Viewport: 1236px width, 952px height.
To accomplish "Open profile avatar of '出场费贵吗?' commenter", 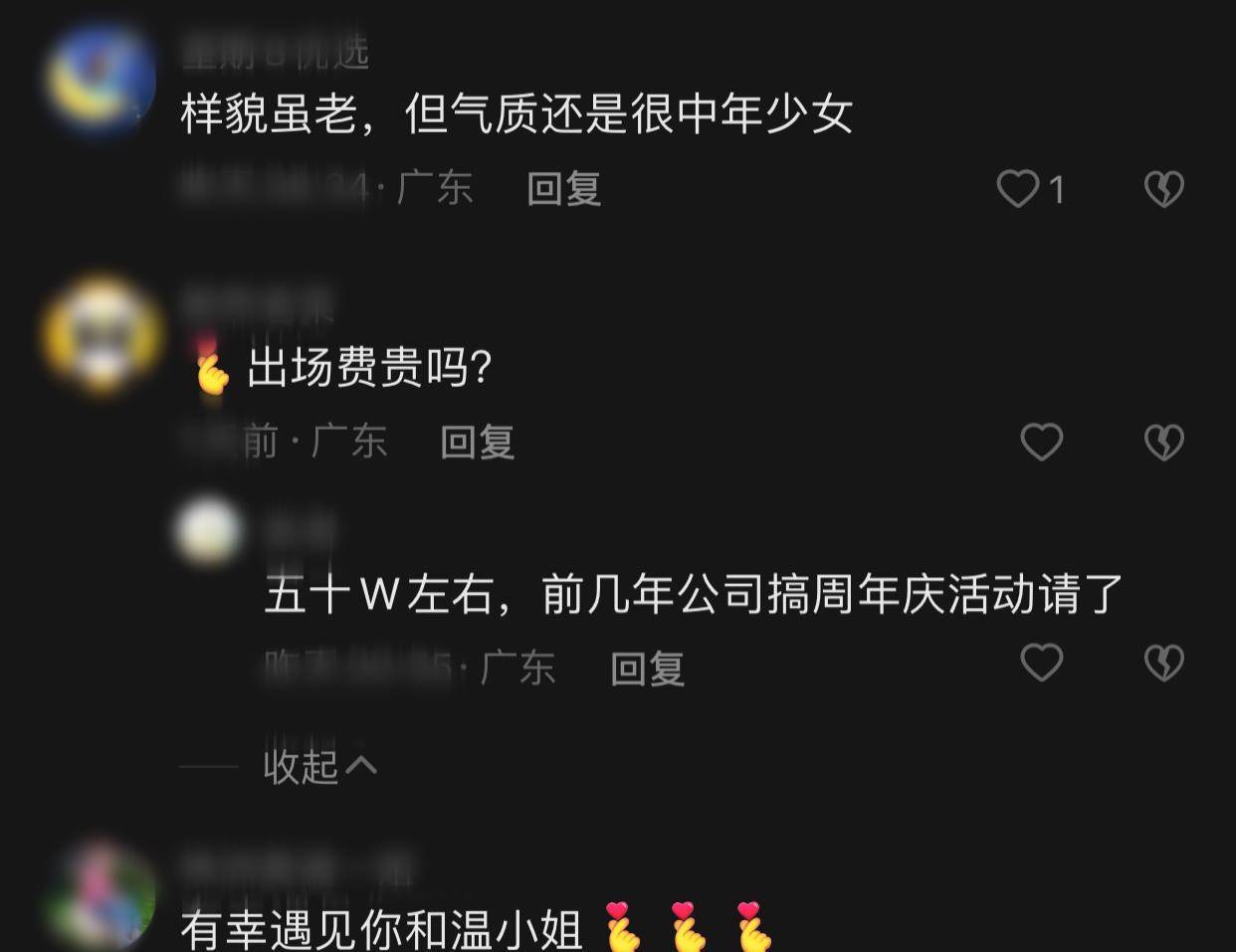I will click(102, 336).
